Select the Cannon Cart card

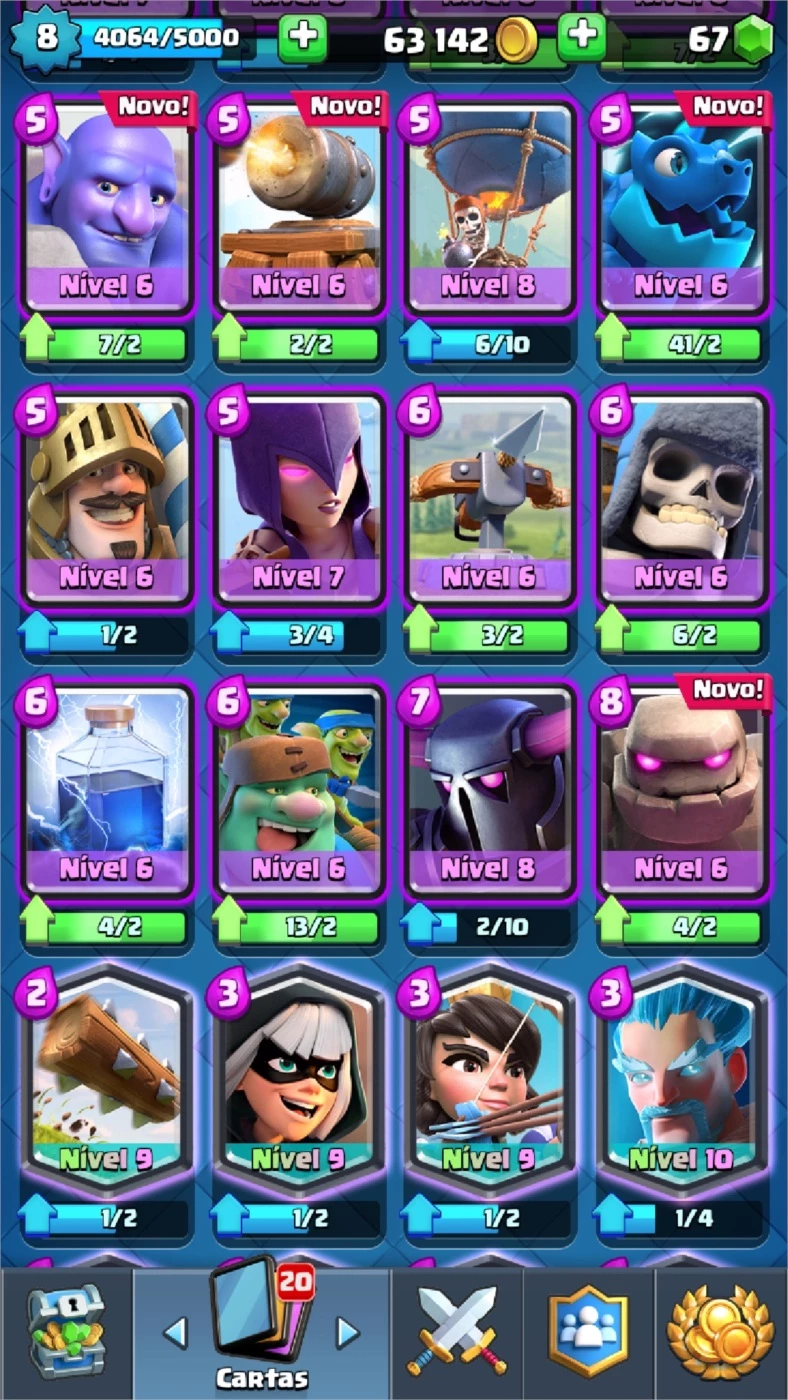298,207
